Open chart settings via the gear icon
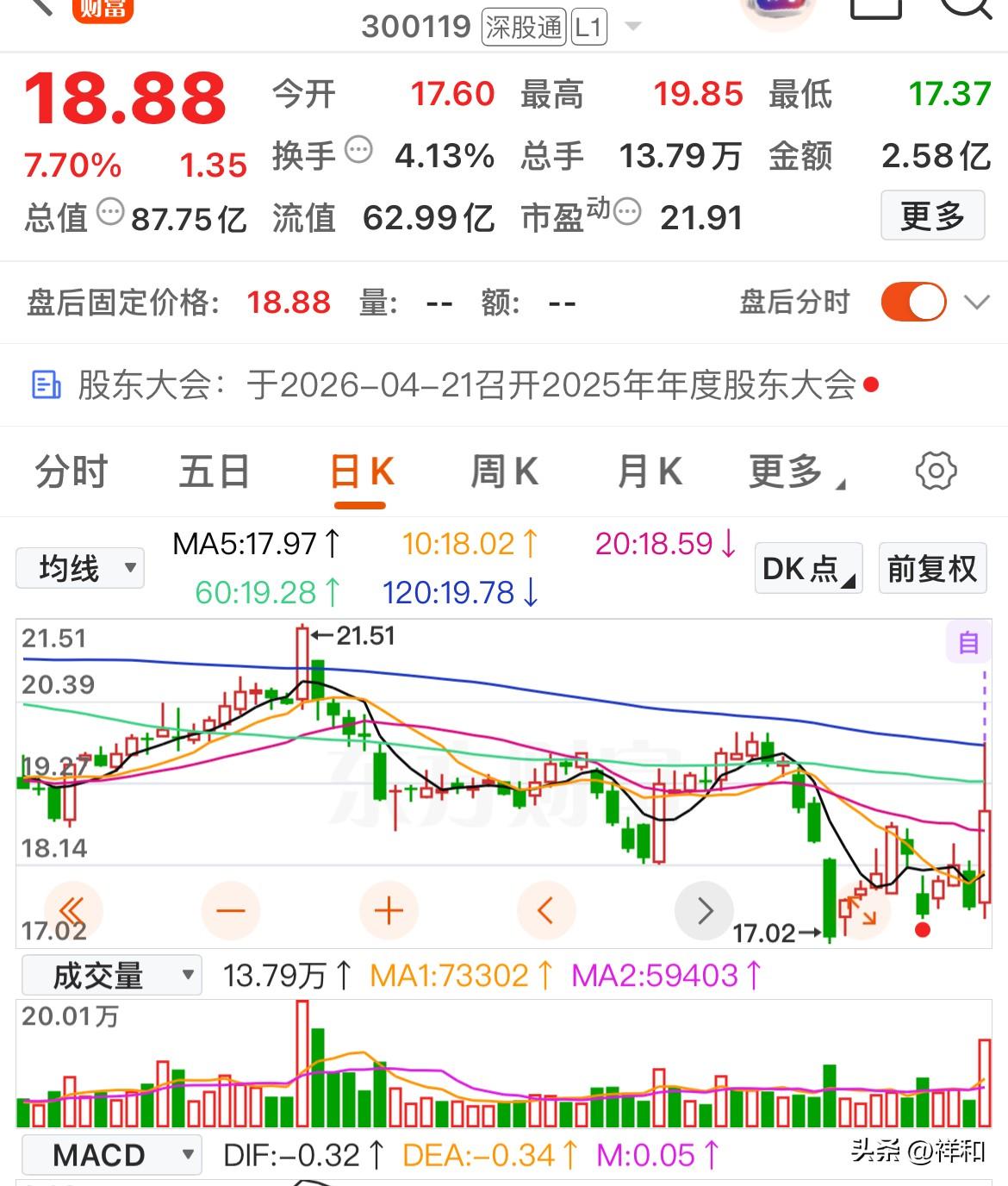The image size is (1008, 1186). point(937,471)
